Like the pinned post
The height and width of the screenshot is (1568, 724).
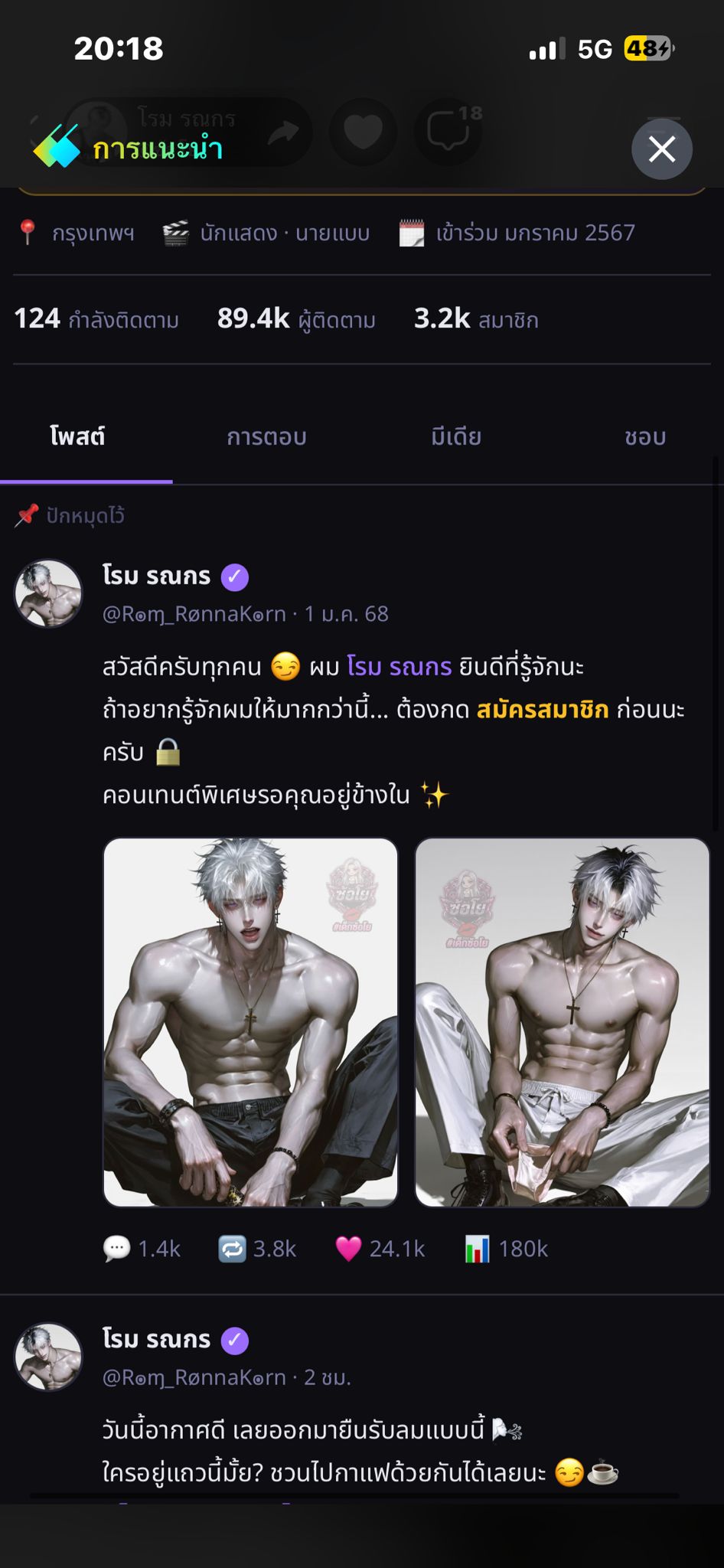380,1249
